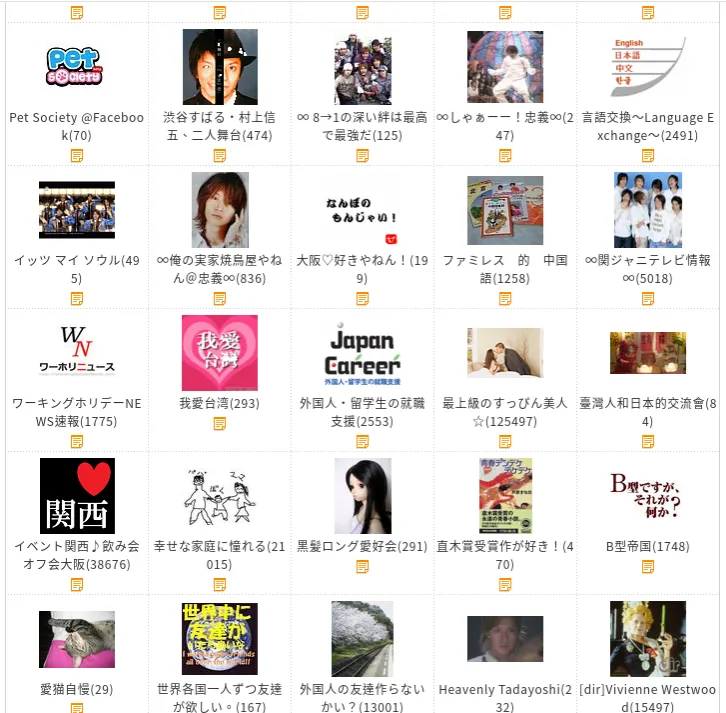Open [dir]Vivienne Westwood community
This screenshot has width=726, height=713.
point(648,638)
